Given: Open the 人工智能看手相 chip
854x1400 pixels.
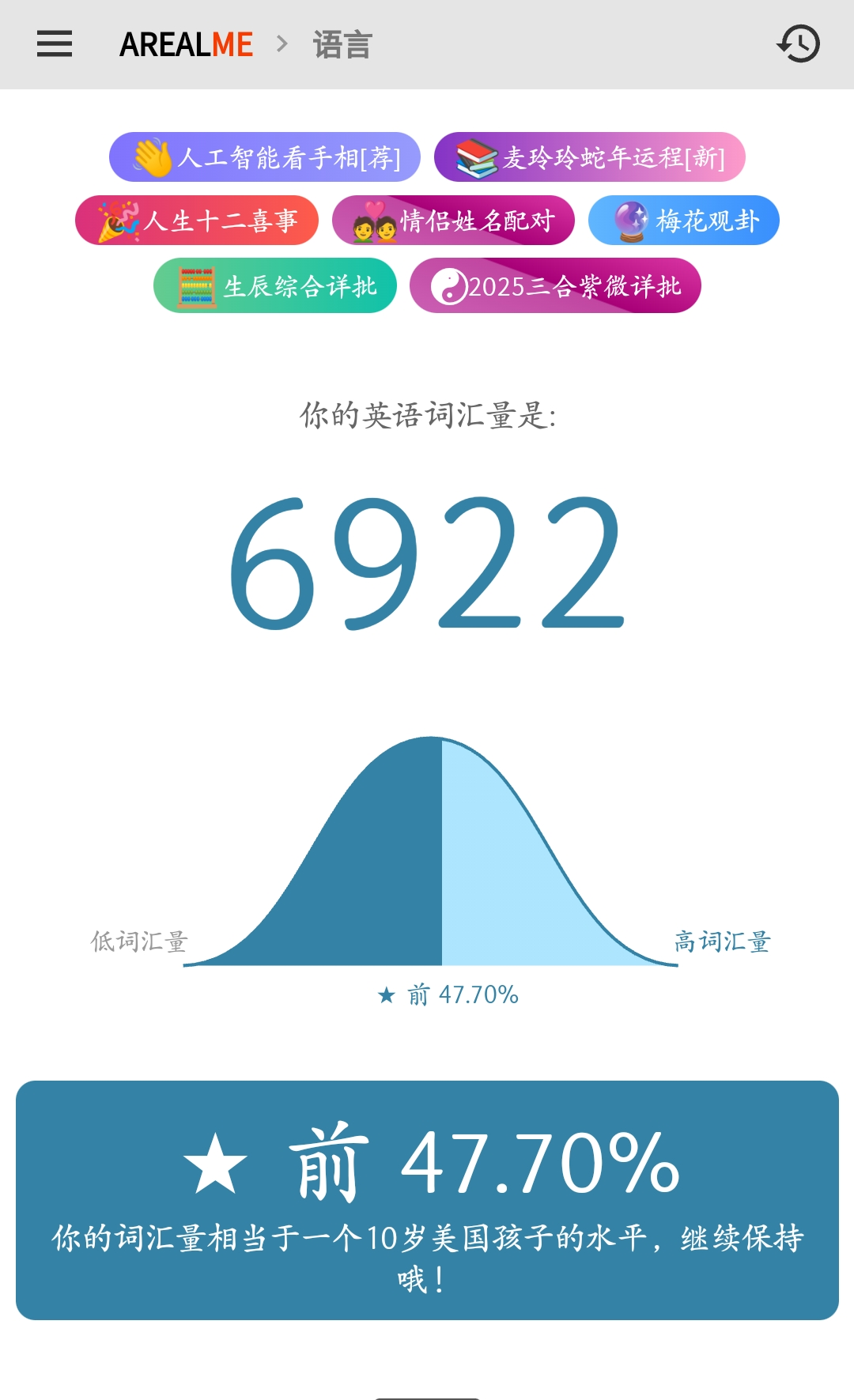Looking at the screenshot, I should pyautogui.click(x=265, y=157).
